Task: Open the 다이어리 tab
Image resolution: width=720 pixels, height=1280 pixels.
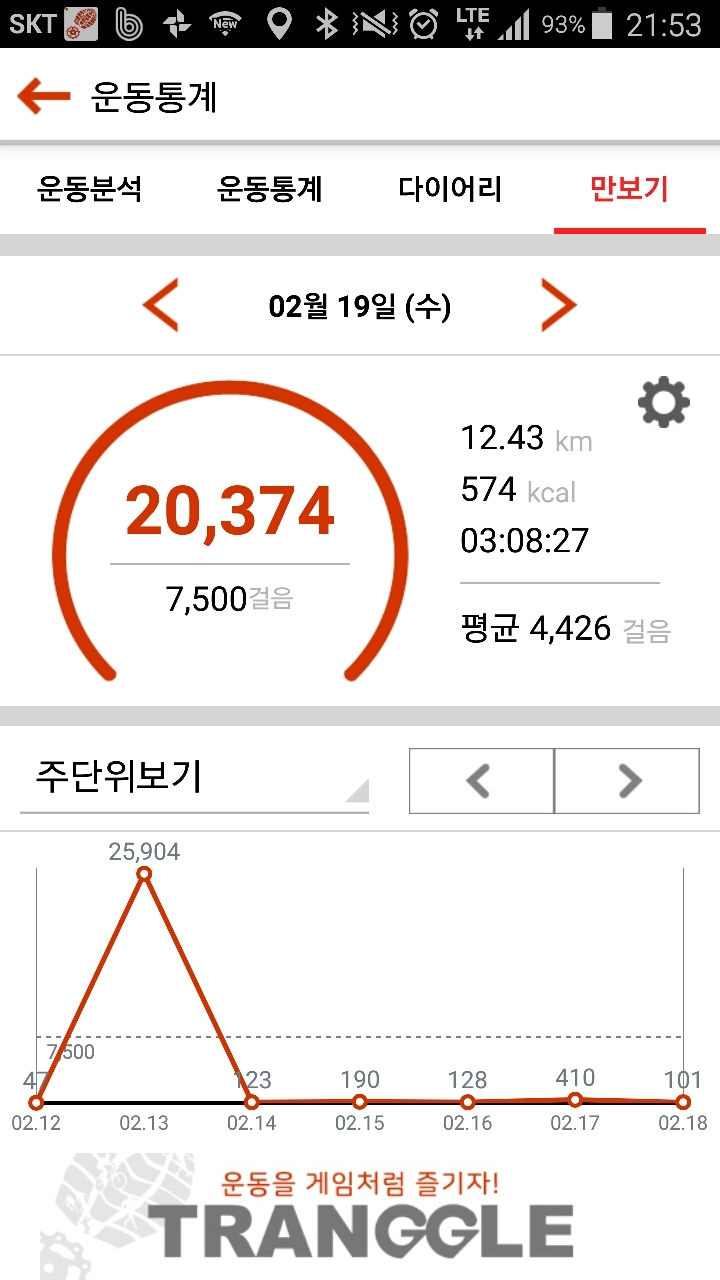Action: [x=450, y=189]
